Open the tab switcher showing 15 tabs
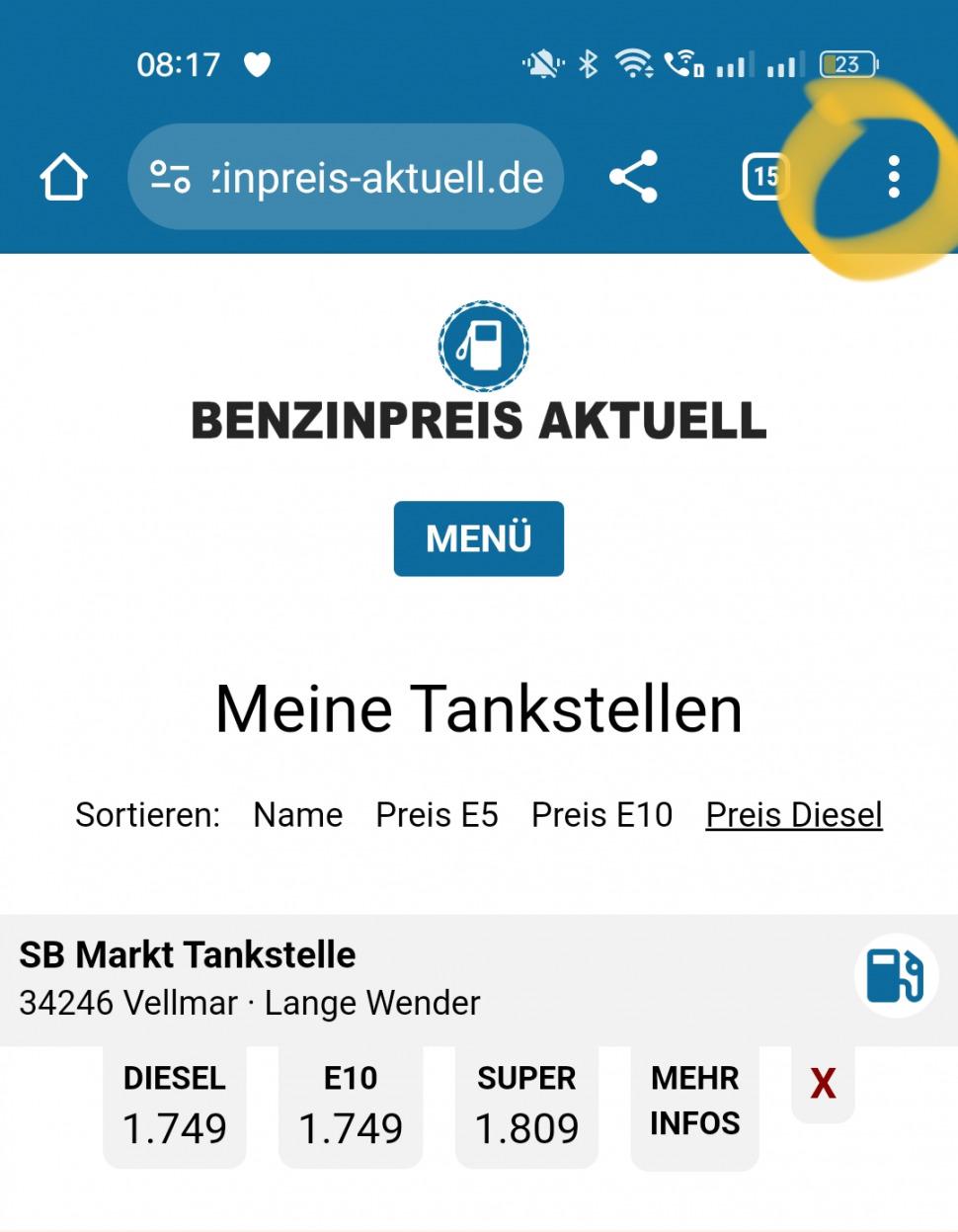The image size is (958, 1232). pos(765,178)
